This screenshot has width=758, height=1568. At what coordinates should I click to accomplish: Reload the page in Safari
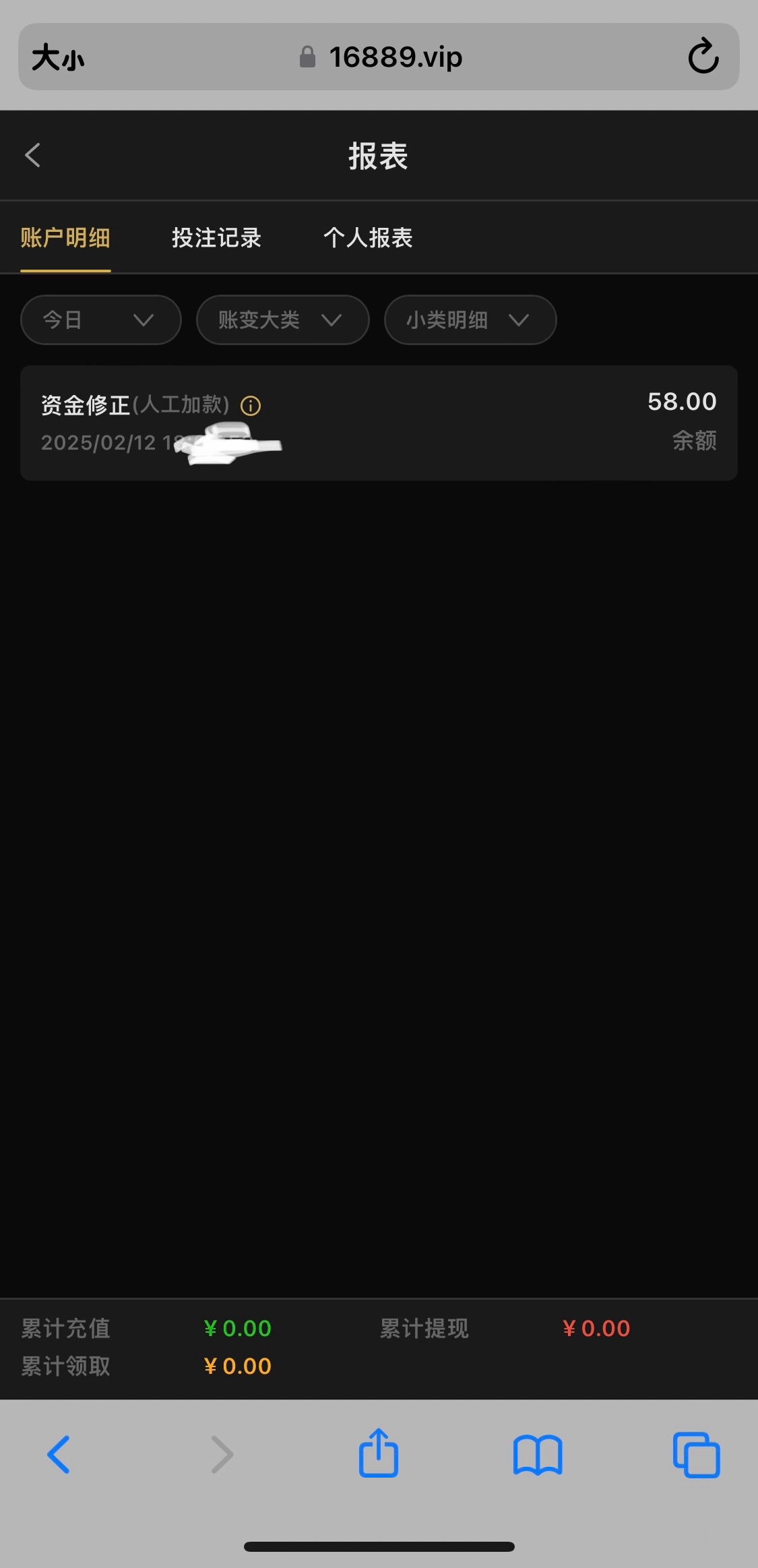coord(703,57)
